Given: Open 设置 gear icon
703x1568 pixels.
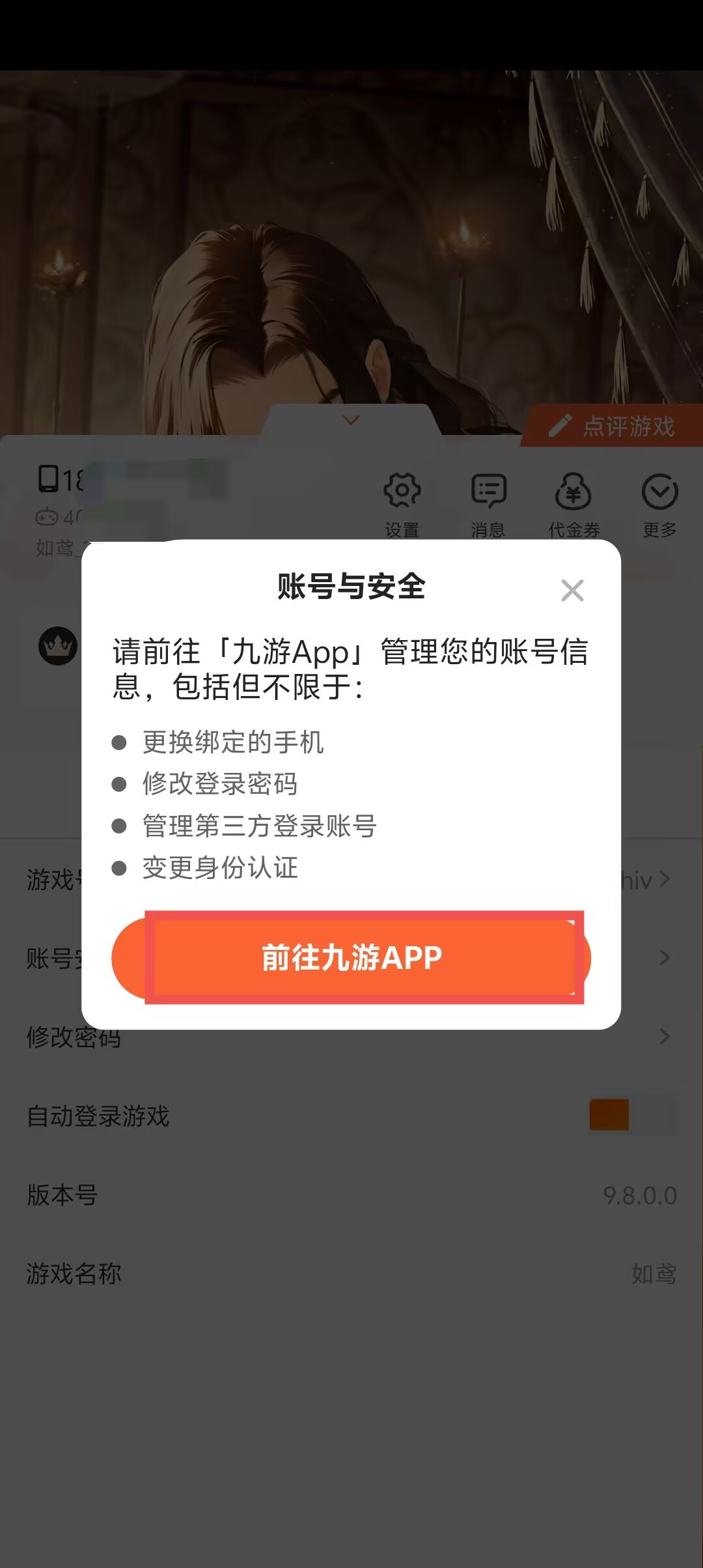Looking at the screenshot, I should pyautogui.click(x=402, y=505).
